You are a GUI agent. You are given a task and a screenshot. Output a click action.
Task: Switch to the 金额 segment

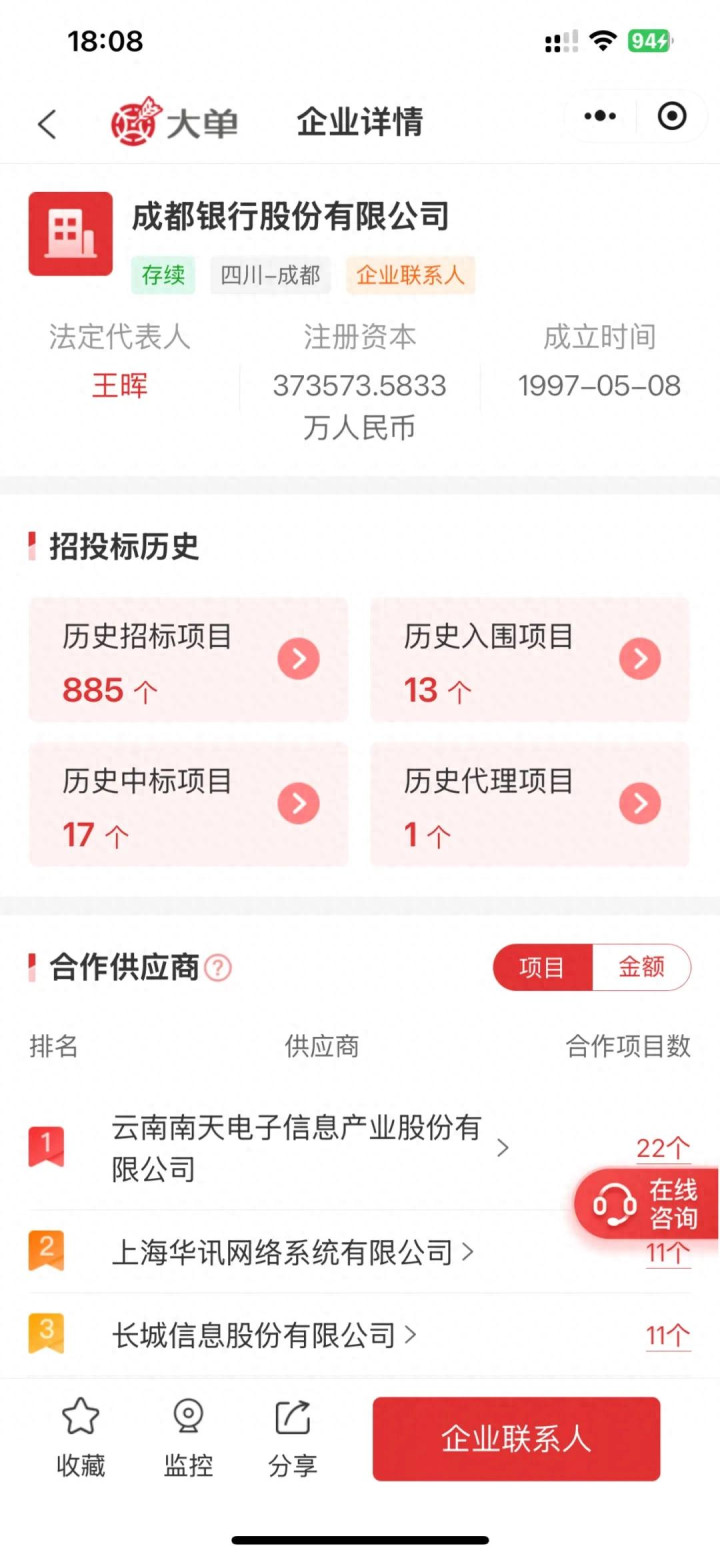[x=641, y=968]
